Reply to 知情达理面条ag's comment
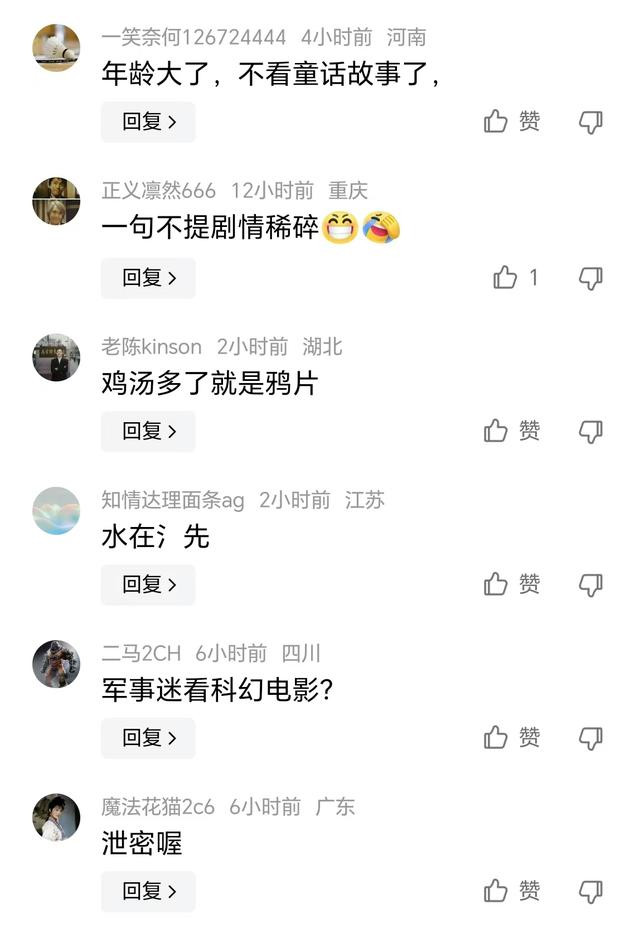The image size is (640, 943). click(x=148, y=585)
